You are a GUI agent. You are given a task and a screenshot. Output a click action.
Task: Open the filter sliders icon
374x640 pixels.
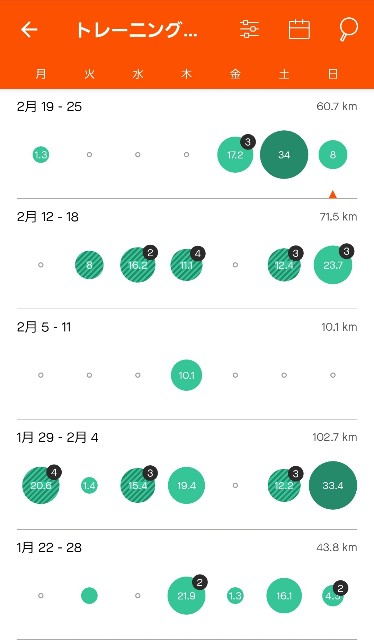(249, 29)
